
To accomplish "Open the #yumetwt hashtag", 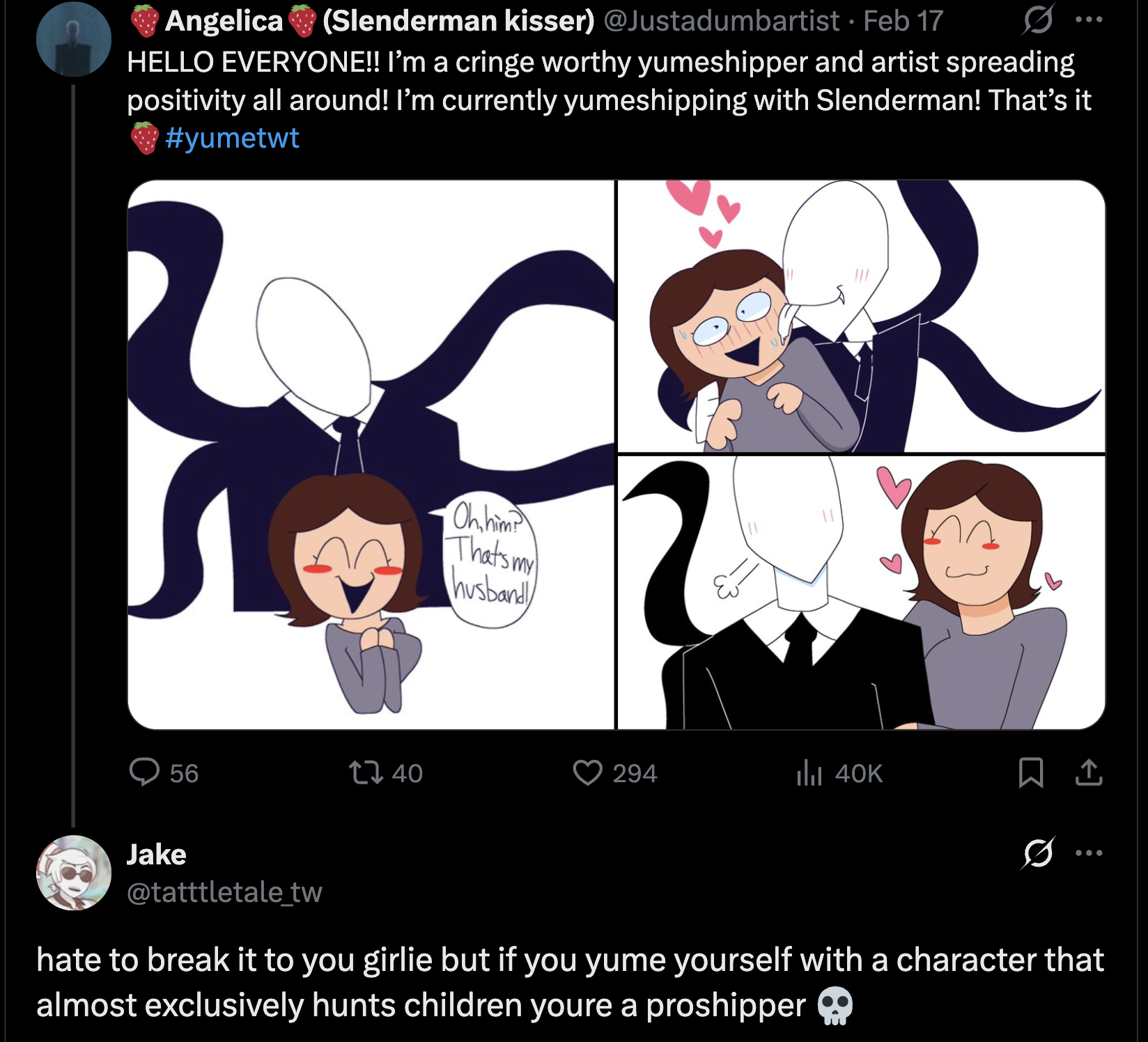I will (232, 138).
